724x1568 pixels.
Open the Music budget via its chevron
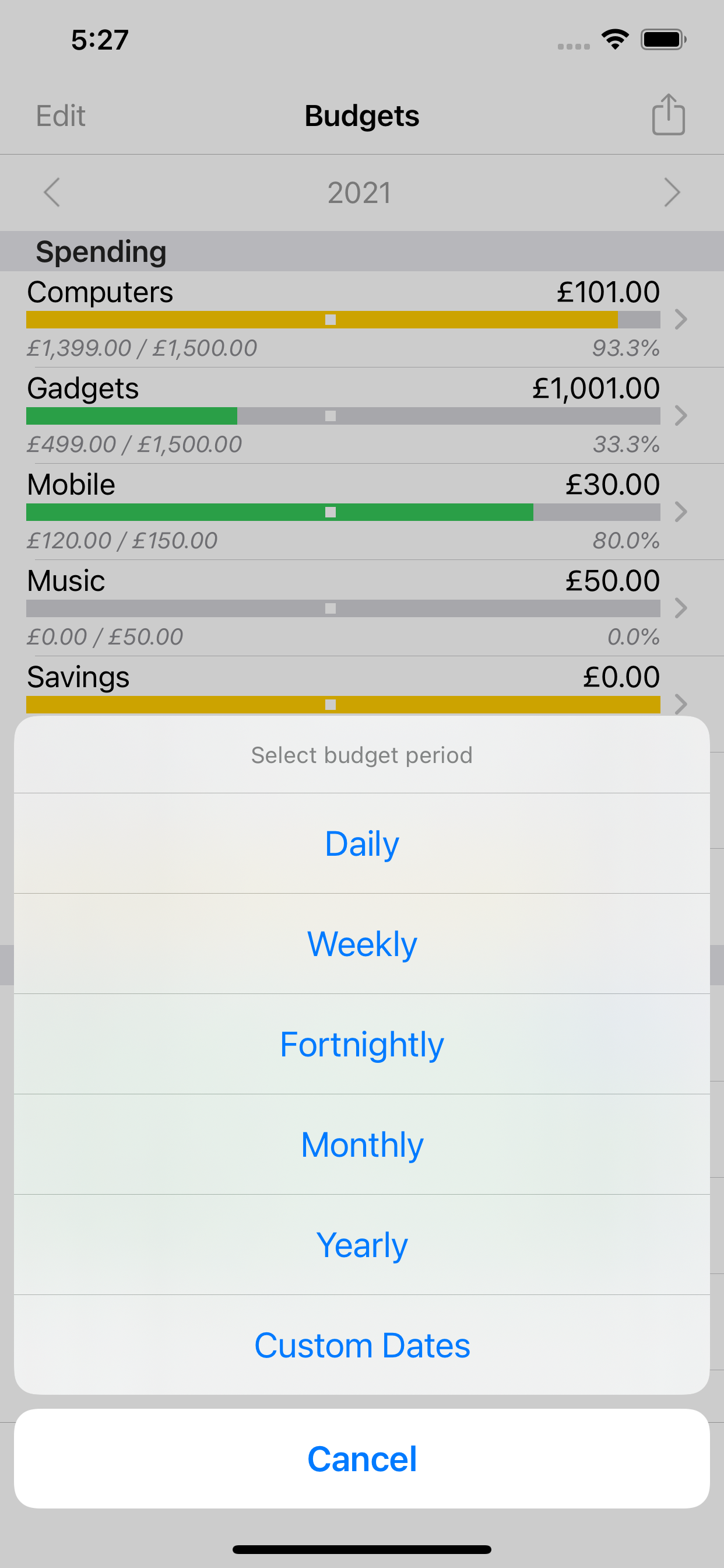(x=680, y=608)
